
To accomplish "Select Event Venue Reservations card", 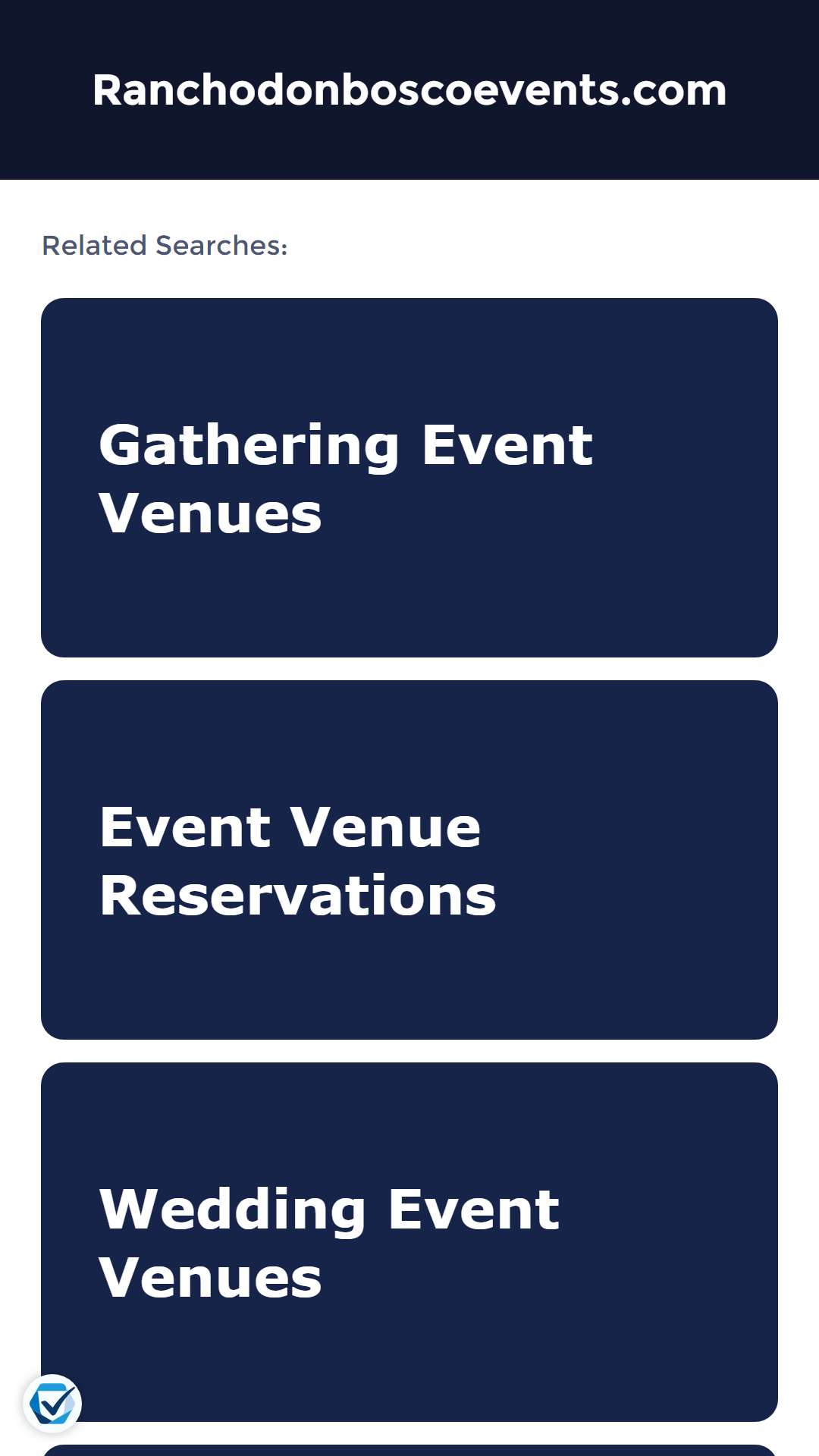I will click(x=409, y=860).
